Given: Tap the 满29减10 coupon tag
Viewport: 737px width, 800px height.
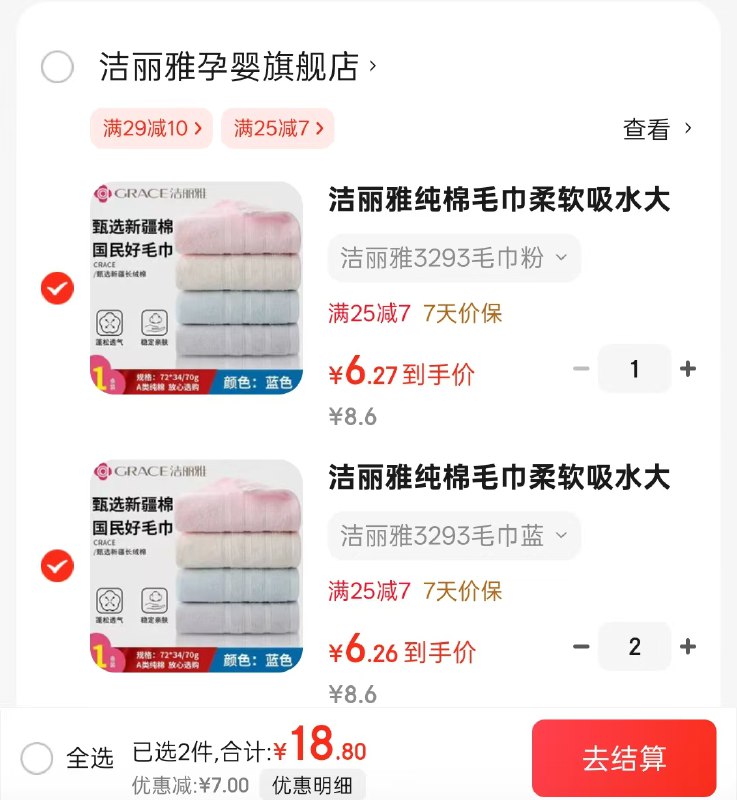Looking at the screenshot, I should tap(151, 129).
